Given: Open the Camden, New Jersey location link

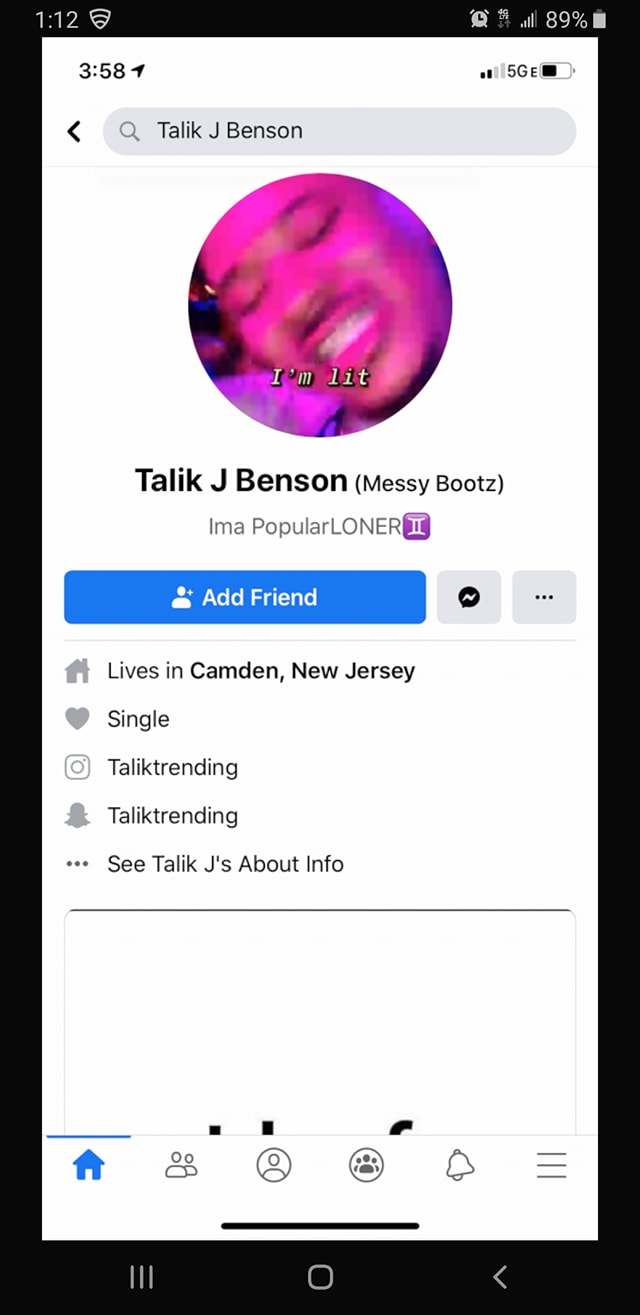Looking at the screenshot, I should (x=302, y=671).
